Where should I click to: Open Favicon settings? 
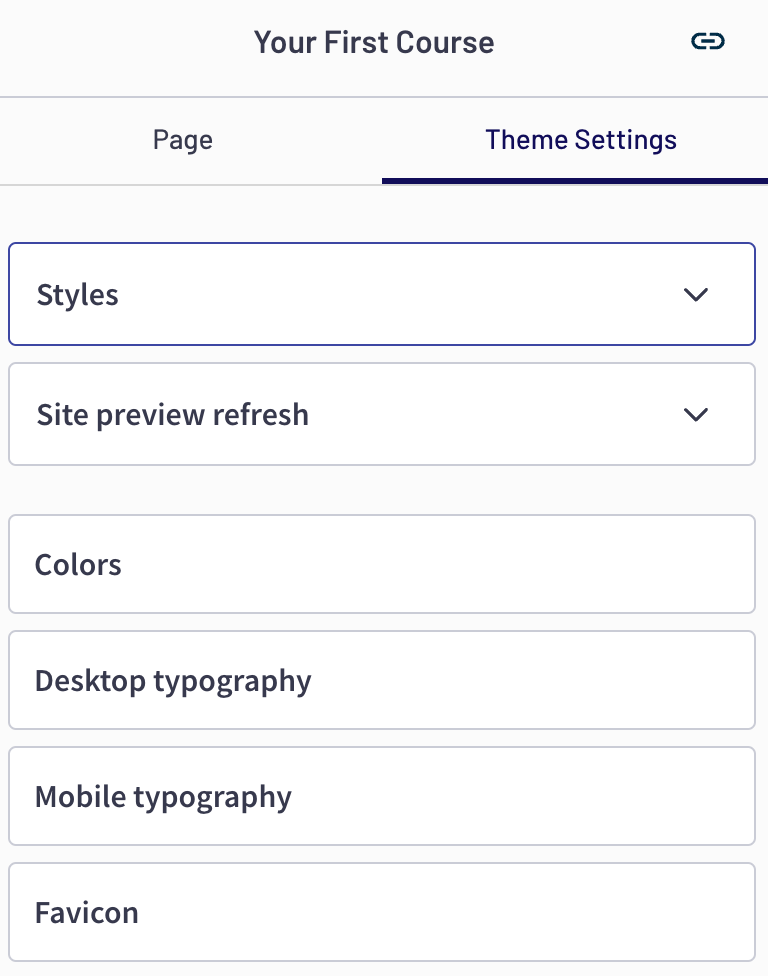pos(381,912)
